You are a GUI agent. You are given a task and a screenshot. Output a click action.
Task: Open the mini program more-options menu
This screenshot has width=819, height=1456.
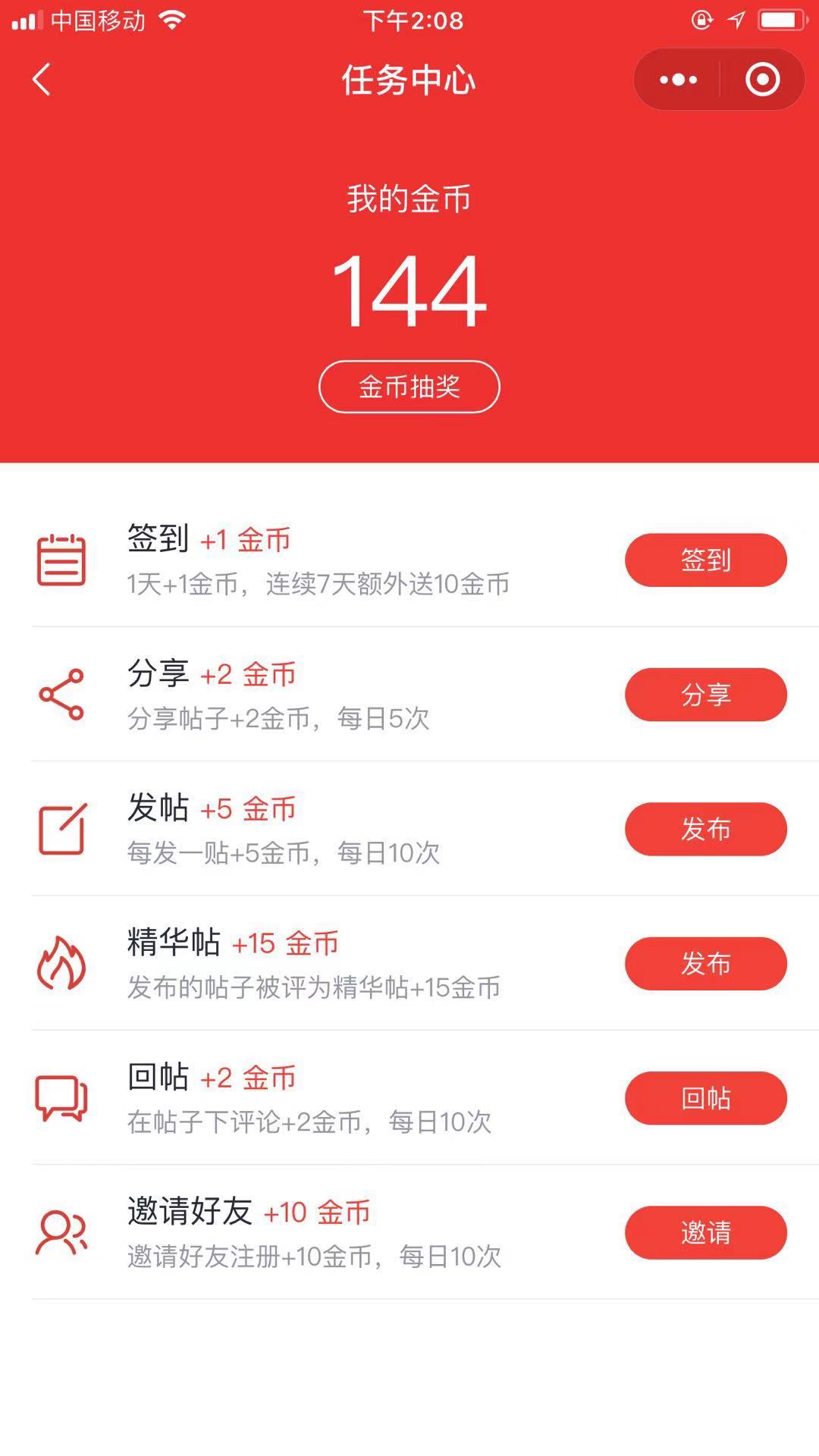(678, 80)
